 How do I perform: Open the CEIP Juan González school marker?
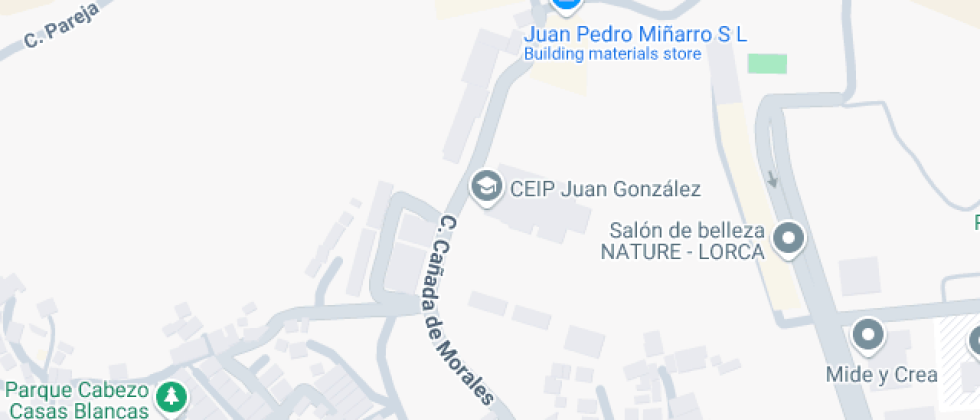[x=487, y=186]
